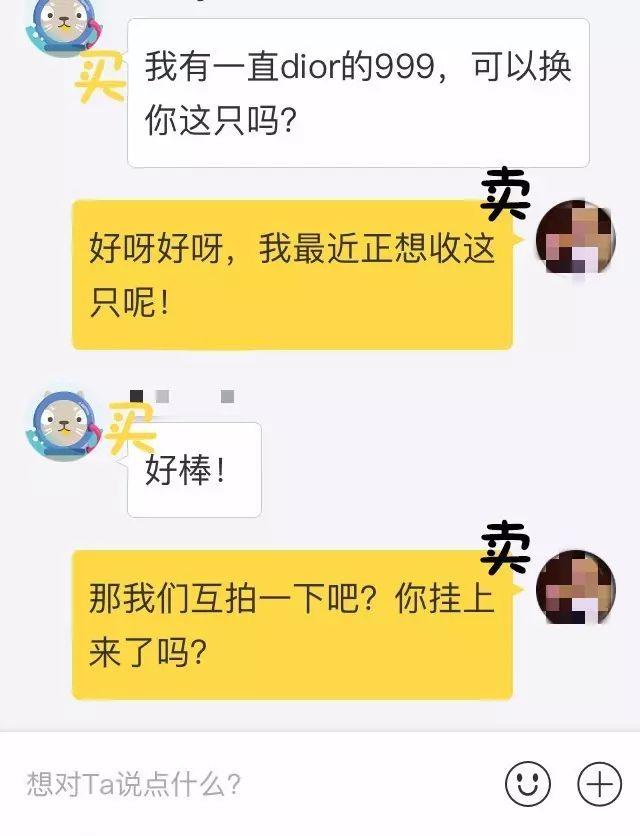Tap the "想对Ta说点什么?" message input field

click(250, 783)
